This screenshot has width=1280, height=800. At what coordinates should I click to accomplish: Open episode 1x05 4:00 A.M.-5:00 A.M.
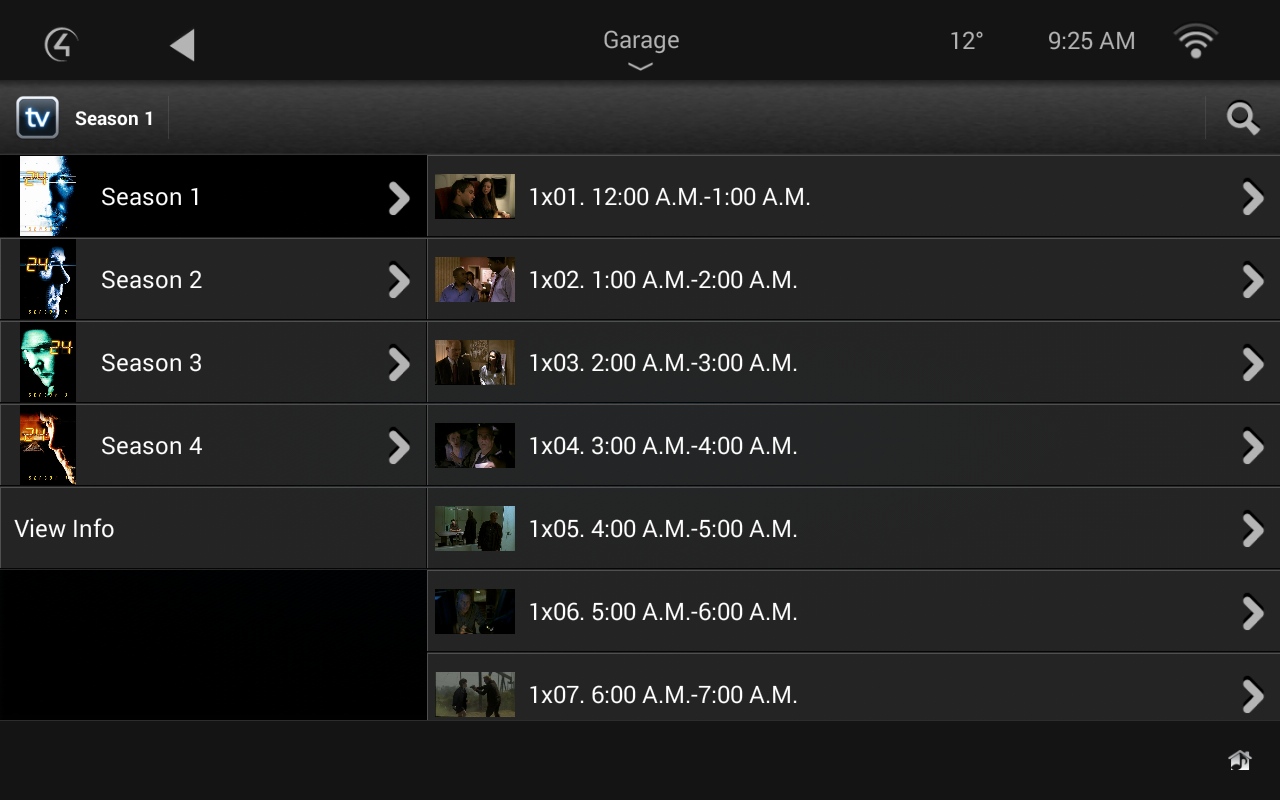852,529
